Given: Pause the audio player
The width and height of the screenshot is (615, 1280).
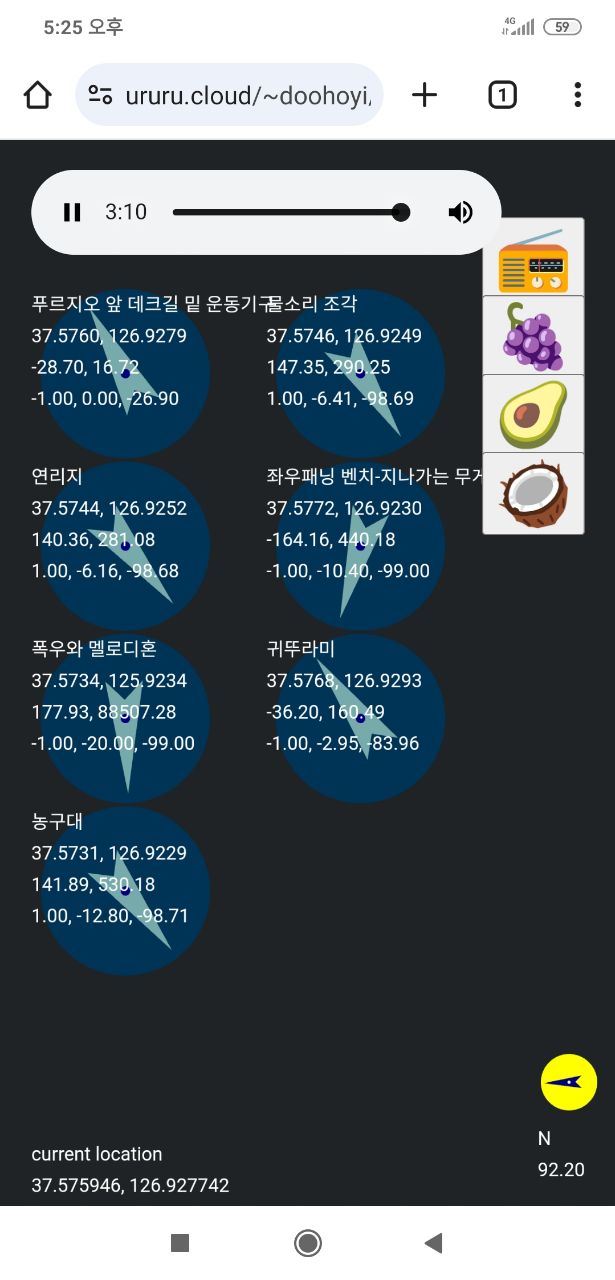Looking at the screenshot, I should (x=72, y=212).
